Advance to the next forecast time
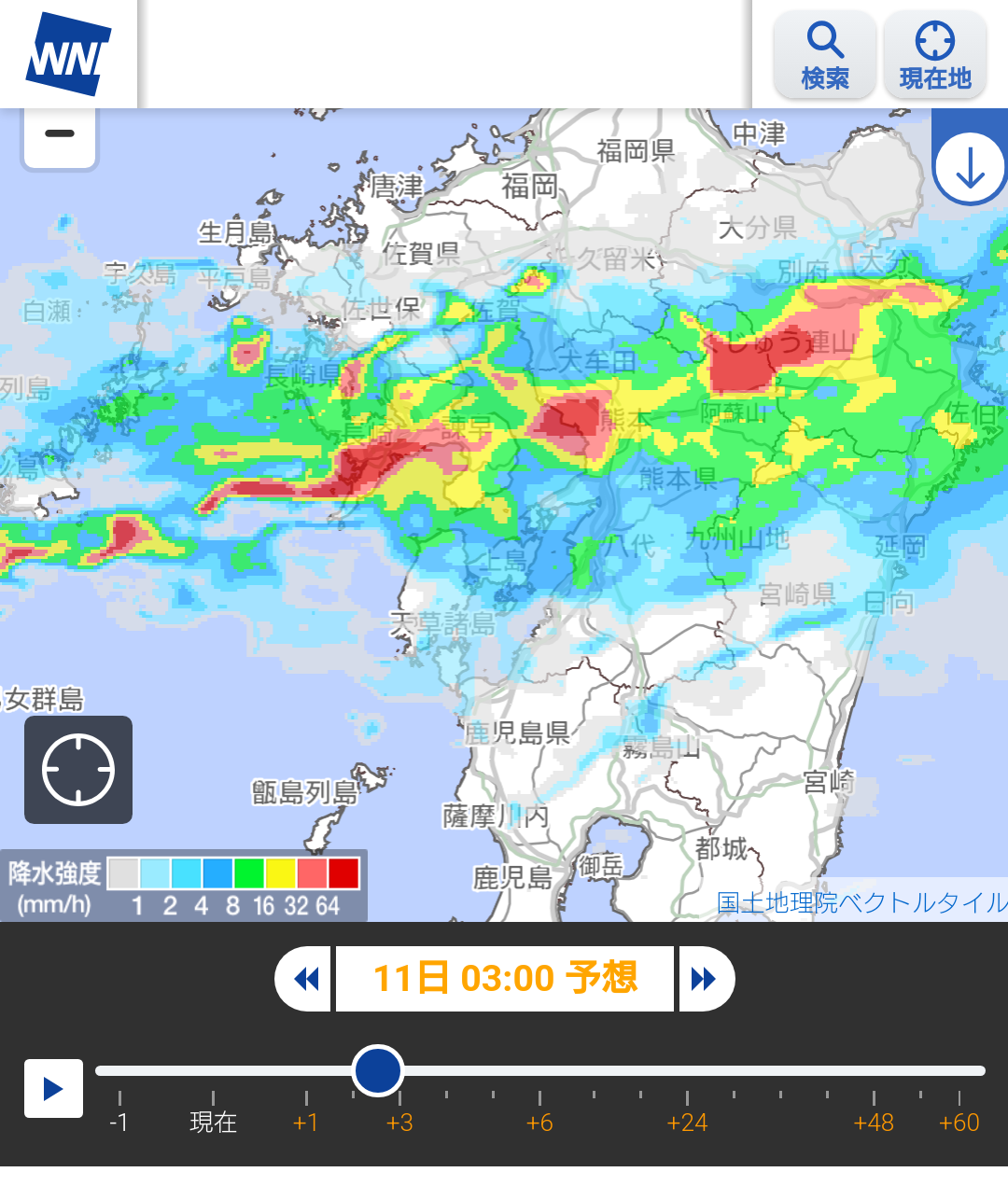Image resolution: width=1008 pixels, height=1200 pixels. pyautogui.click(x=705, y=979)
